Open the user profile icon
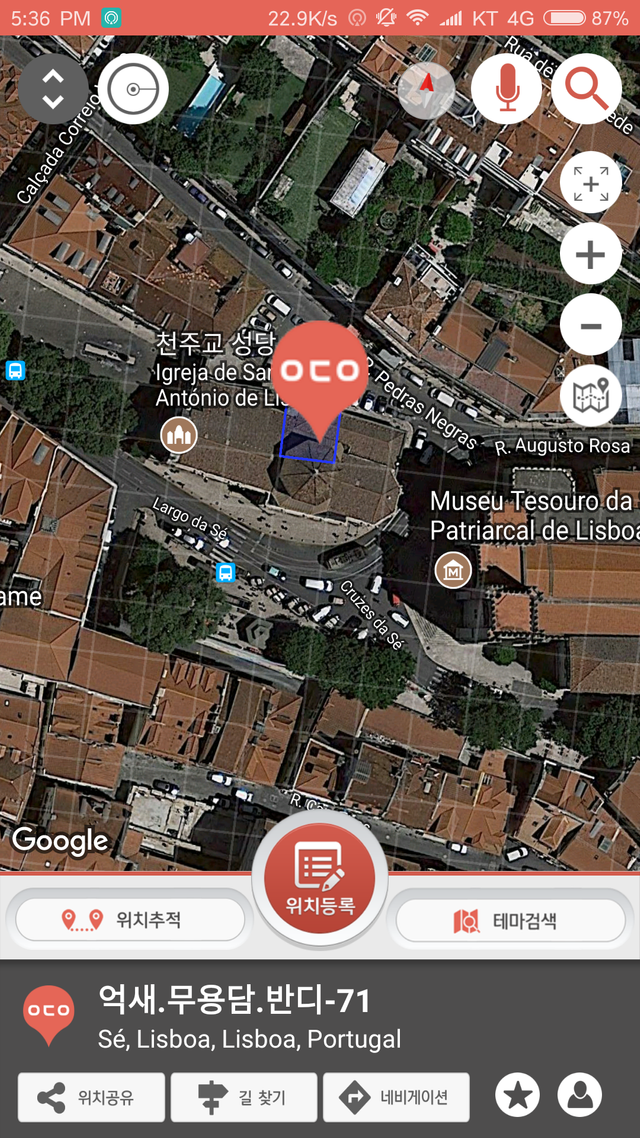Screen dimensions: 640x1138 point(580,1095)
